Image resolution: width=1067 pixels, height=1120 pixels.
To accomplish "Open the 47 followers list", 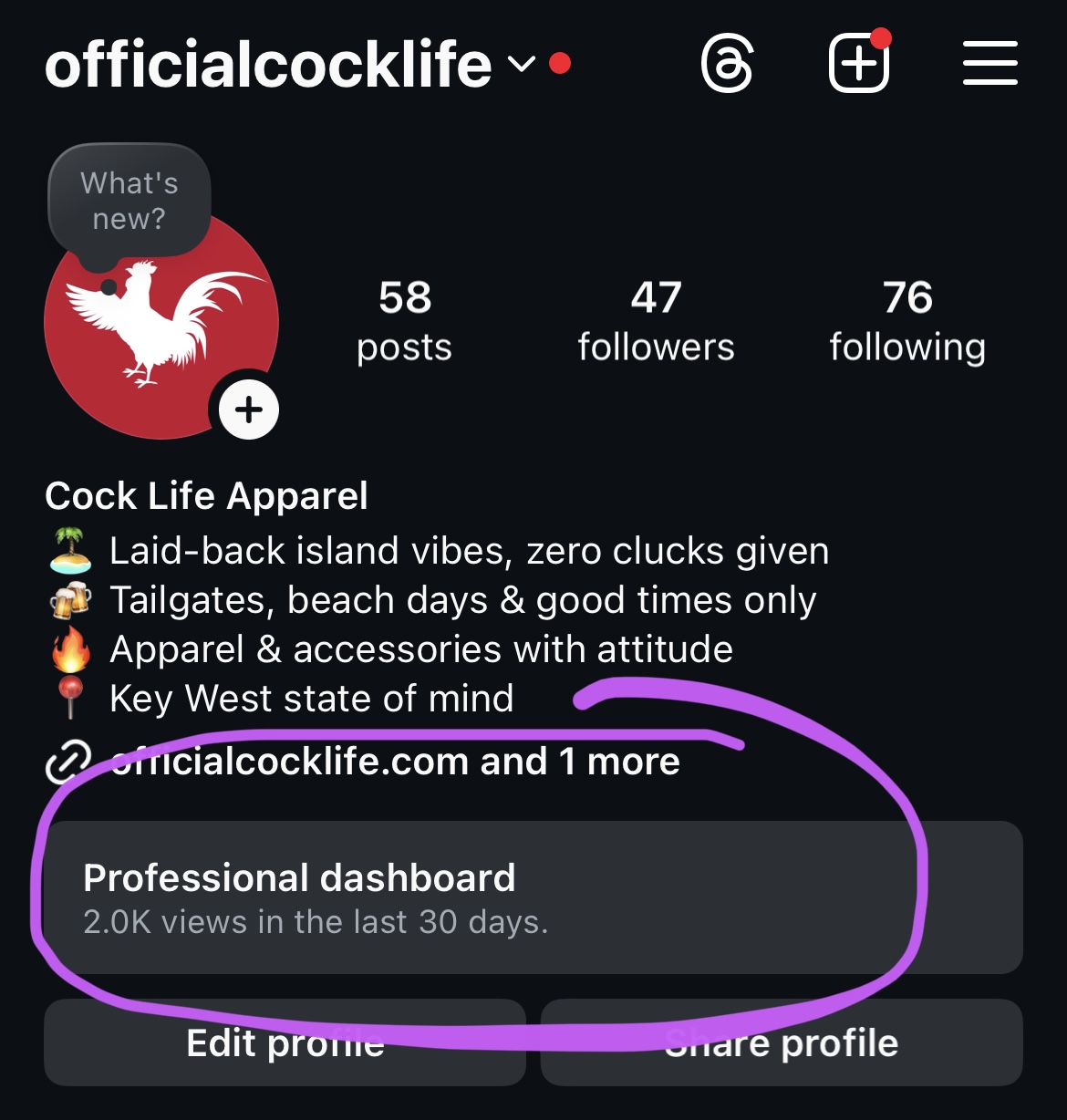I will pyautogui.click(x=656, y=321).
